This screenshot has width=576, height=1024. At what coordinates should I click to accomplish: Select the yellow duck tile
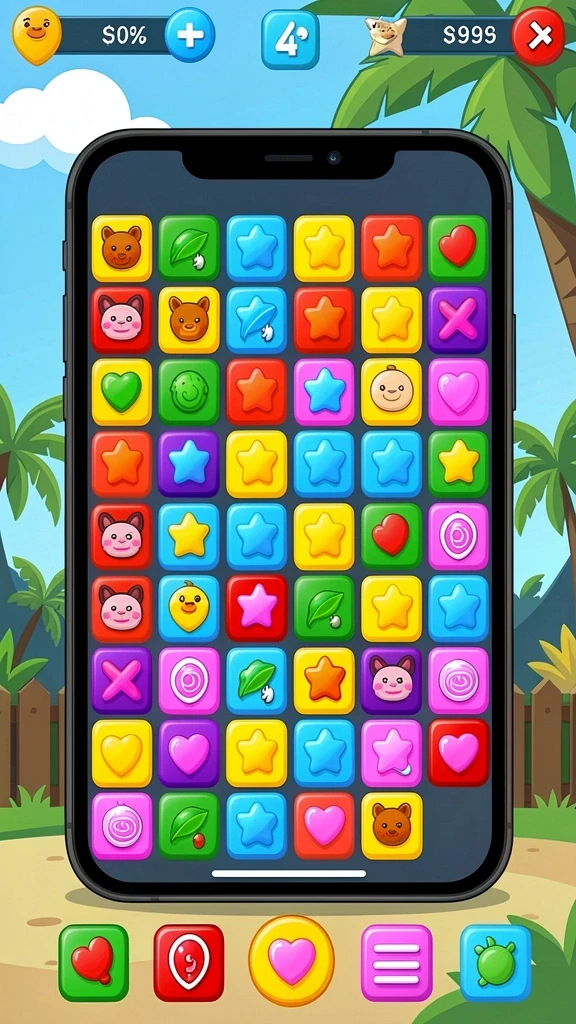click(x=189, y=608)
